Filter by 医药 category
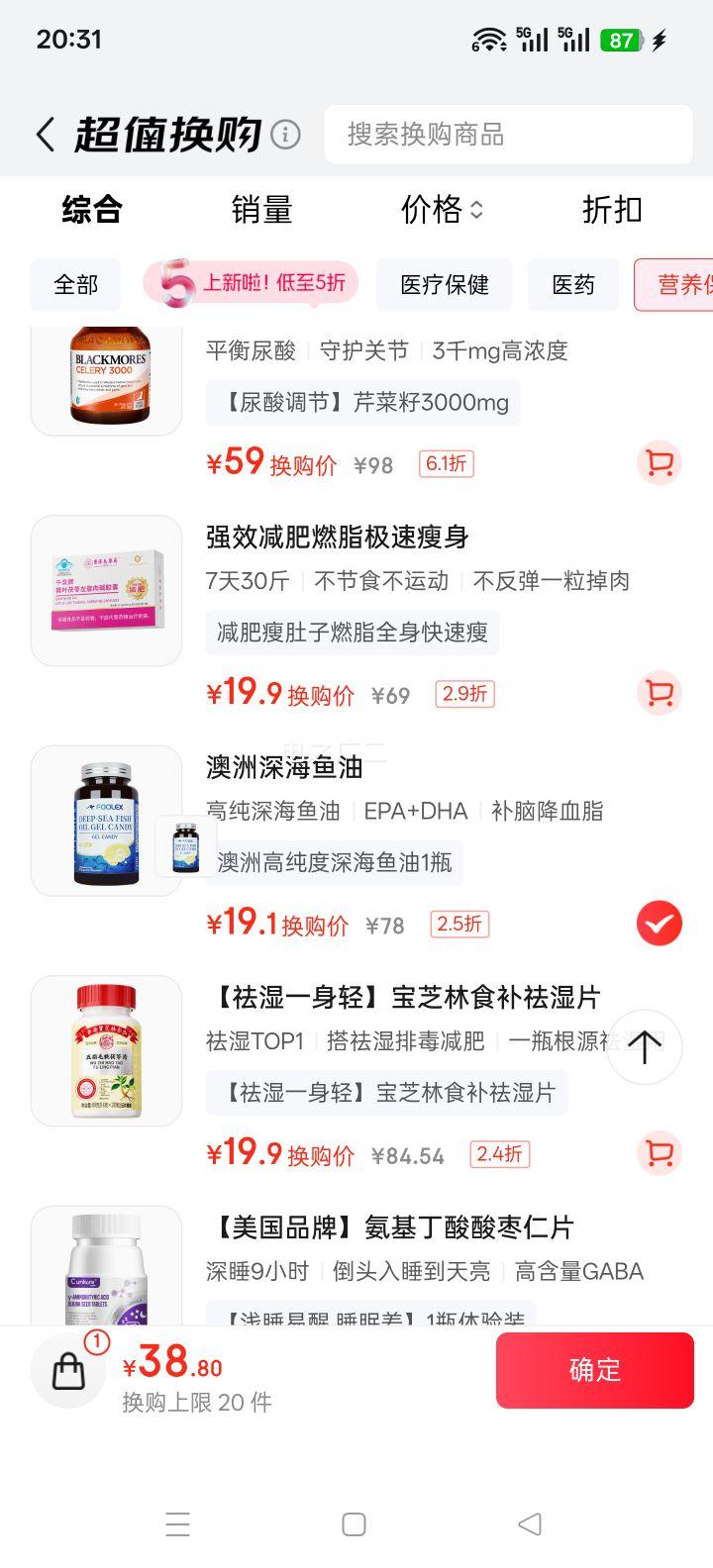713x1568 pixels. point(573,285)
